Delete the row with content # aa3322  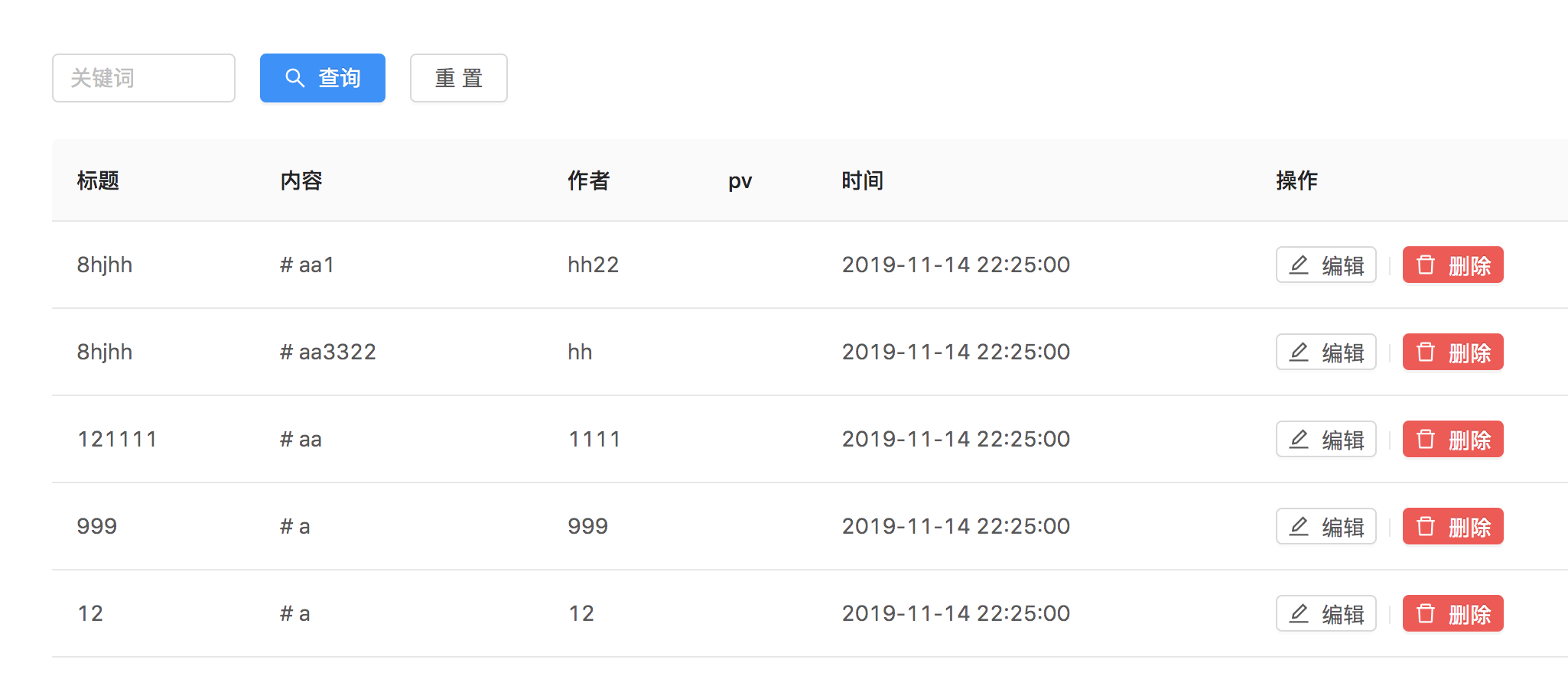coord(1453,352)
